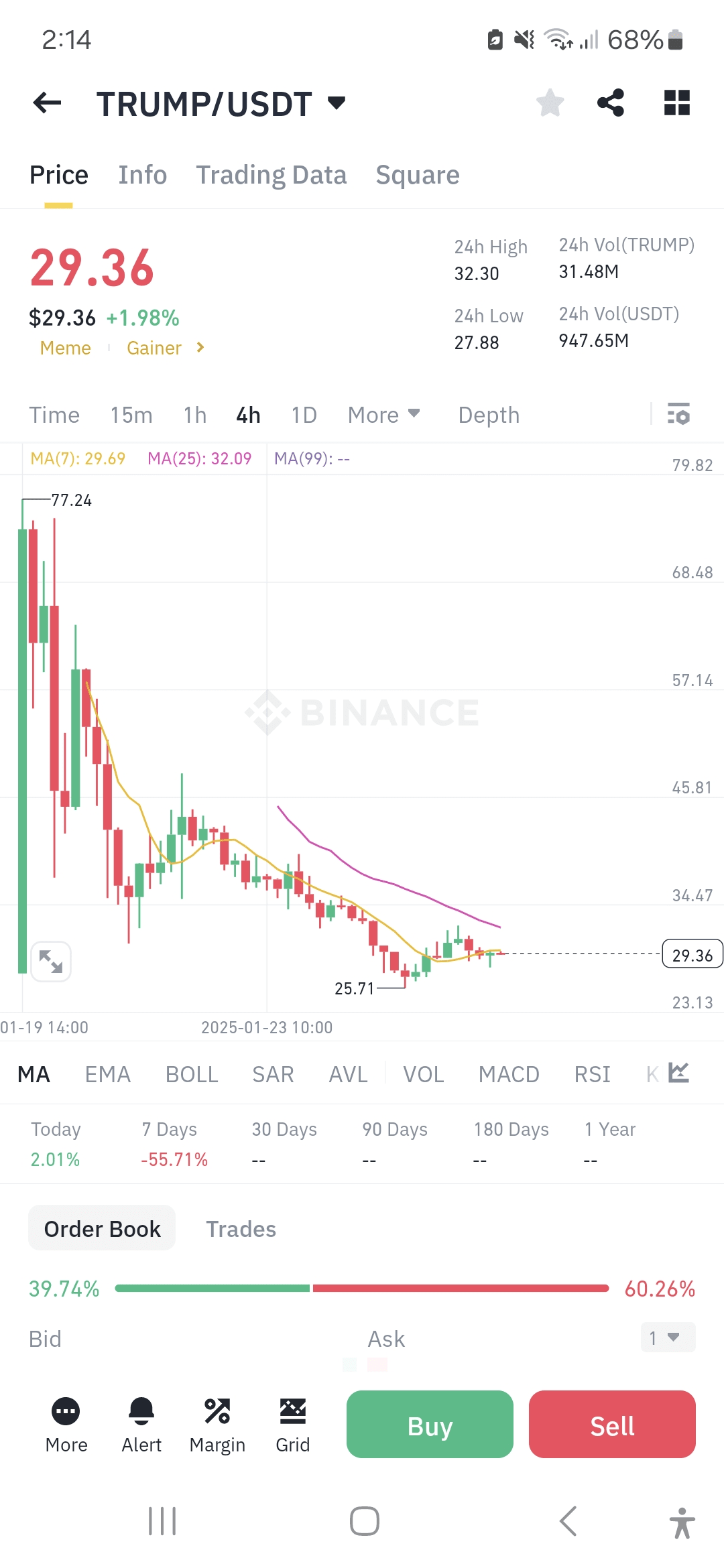Add TRUMP/USDT to favorites with star
The height and width of the screenshot is (1568, 724).
[550, 103]
